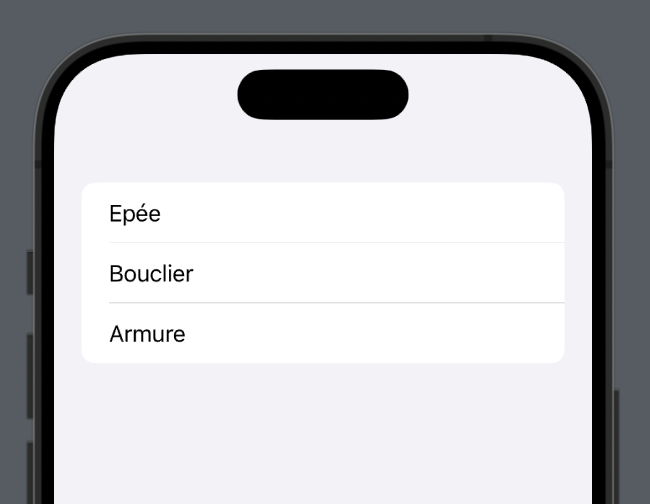Open the Bouclier list item
Screen dimensions: 650x504
click(322, 273)
